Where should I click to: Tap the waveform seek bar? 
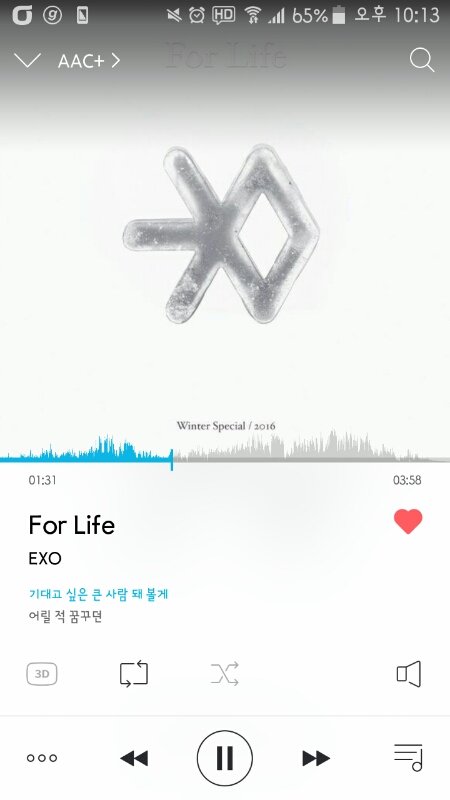225,450
